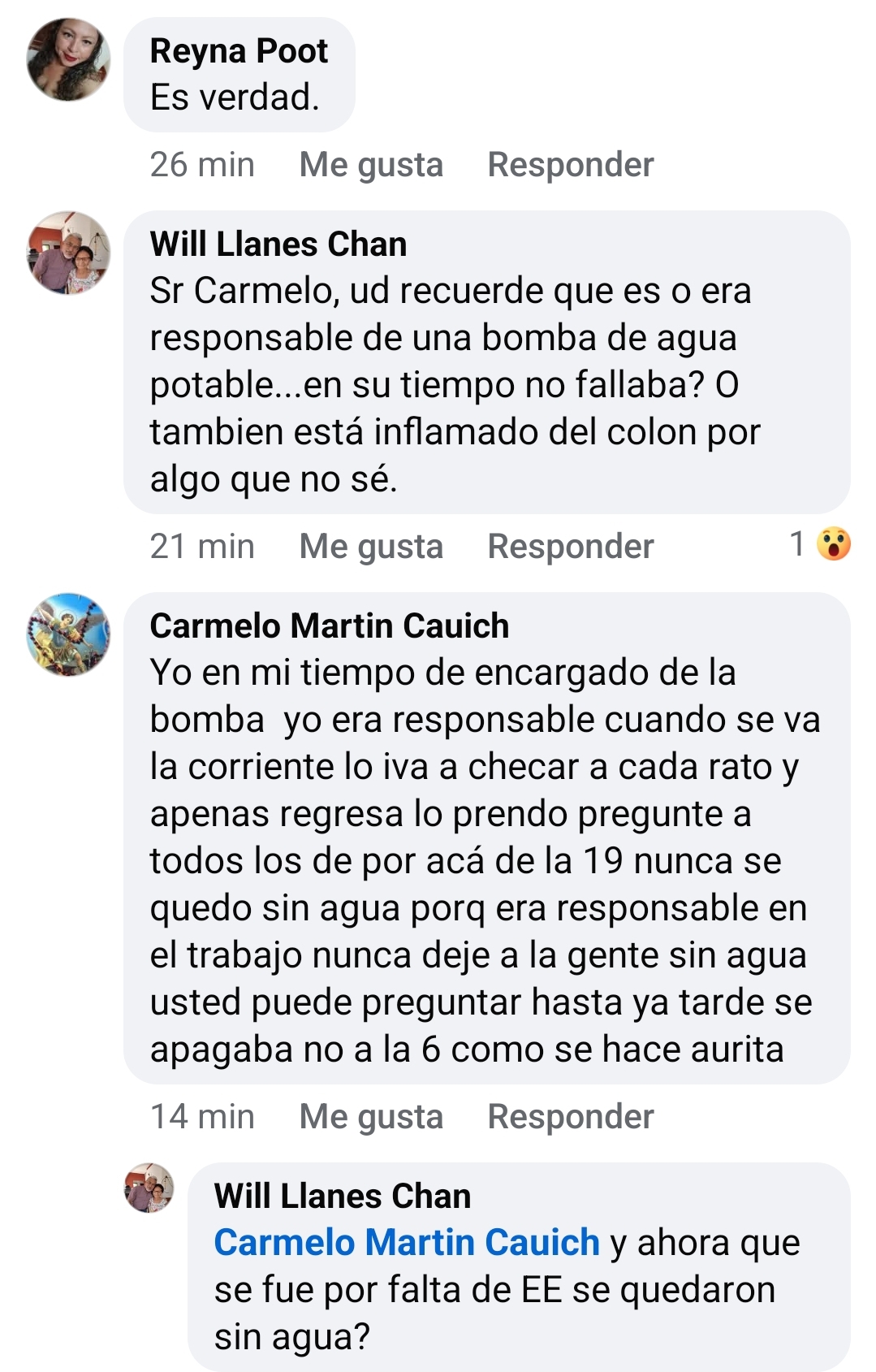Like Carmelo Martin Cauich's 14 min comment
Screen dimensions: 876x1372
371,1117
